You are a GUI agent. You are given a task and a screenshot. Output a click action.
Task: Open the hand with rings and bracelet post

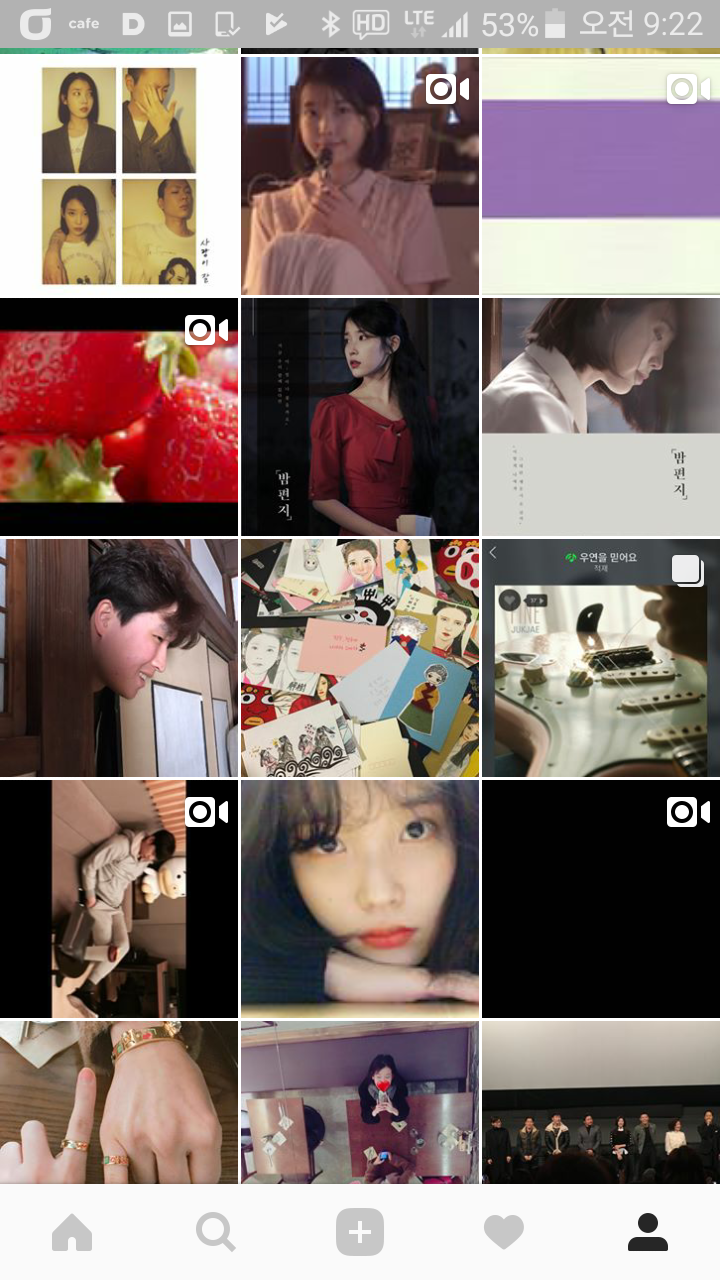tap(119, 1101)
